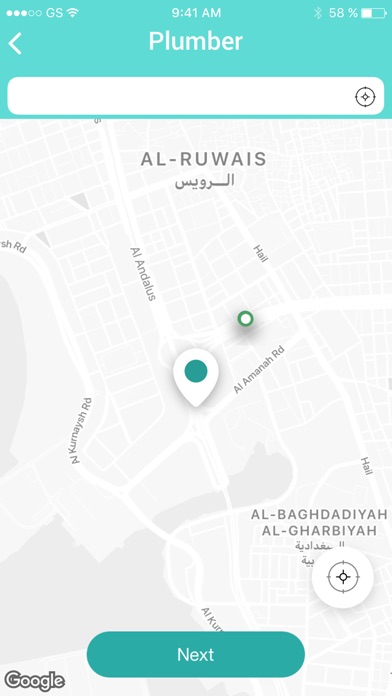
Task: Tap the locate icon inside the search field
Action: coord(365,96)
